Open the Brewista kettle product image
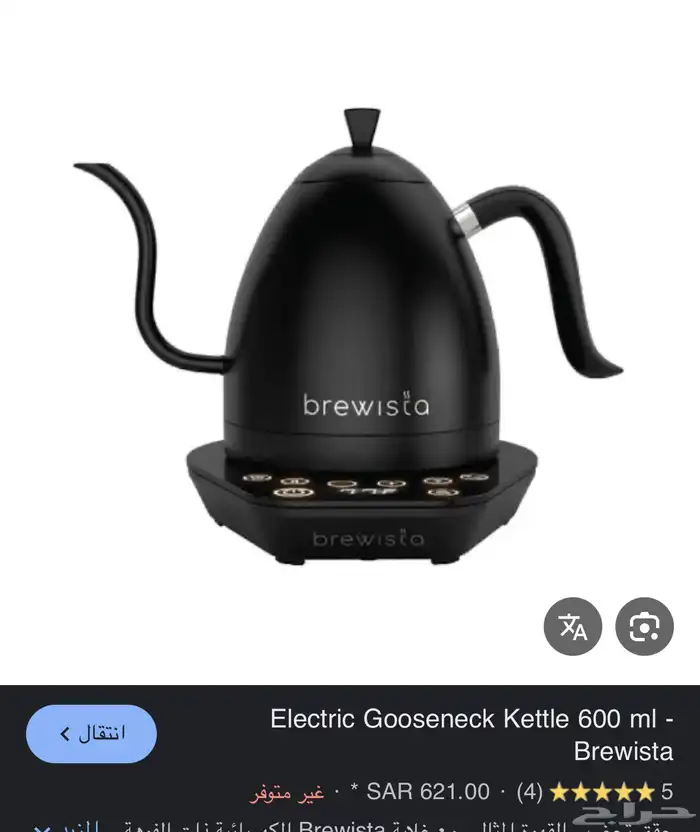This screenshot has width=700, height=832. click(x=350, y=340)
